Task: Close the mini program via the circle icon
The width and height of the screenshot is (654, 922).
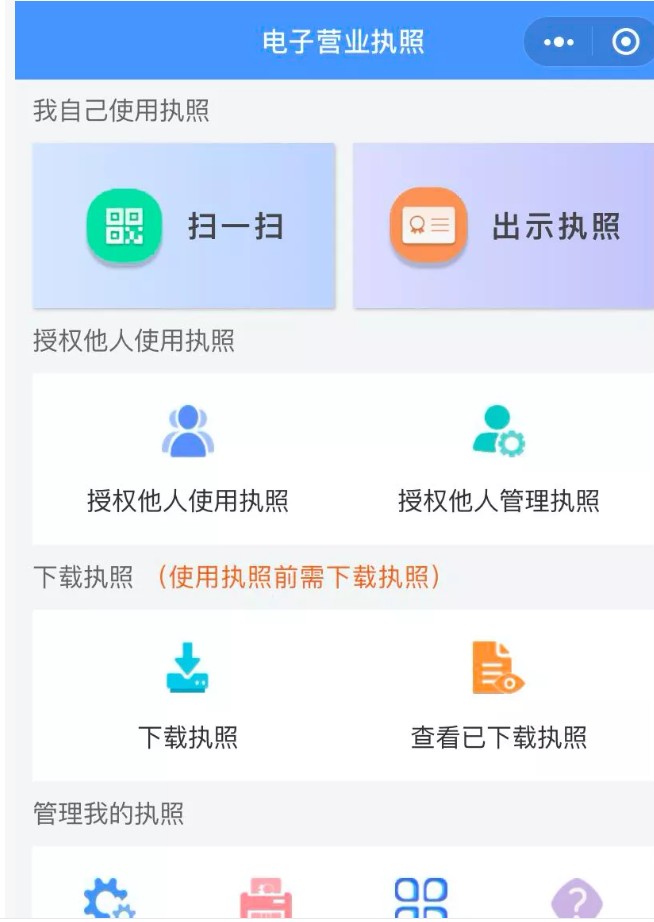Action: [626, 43]
